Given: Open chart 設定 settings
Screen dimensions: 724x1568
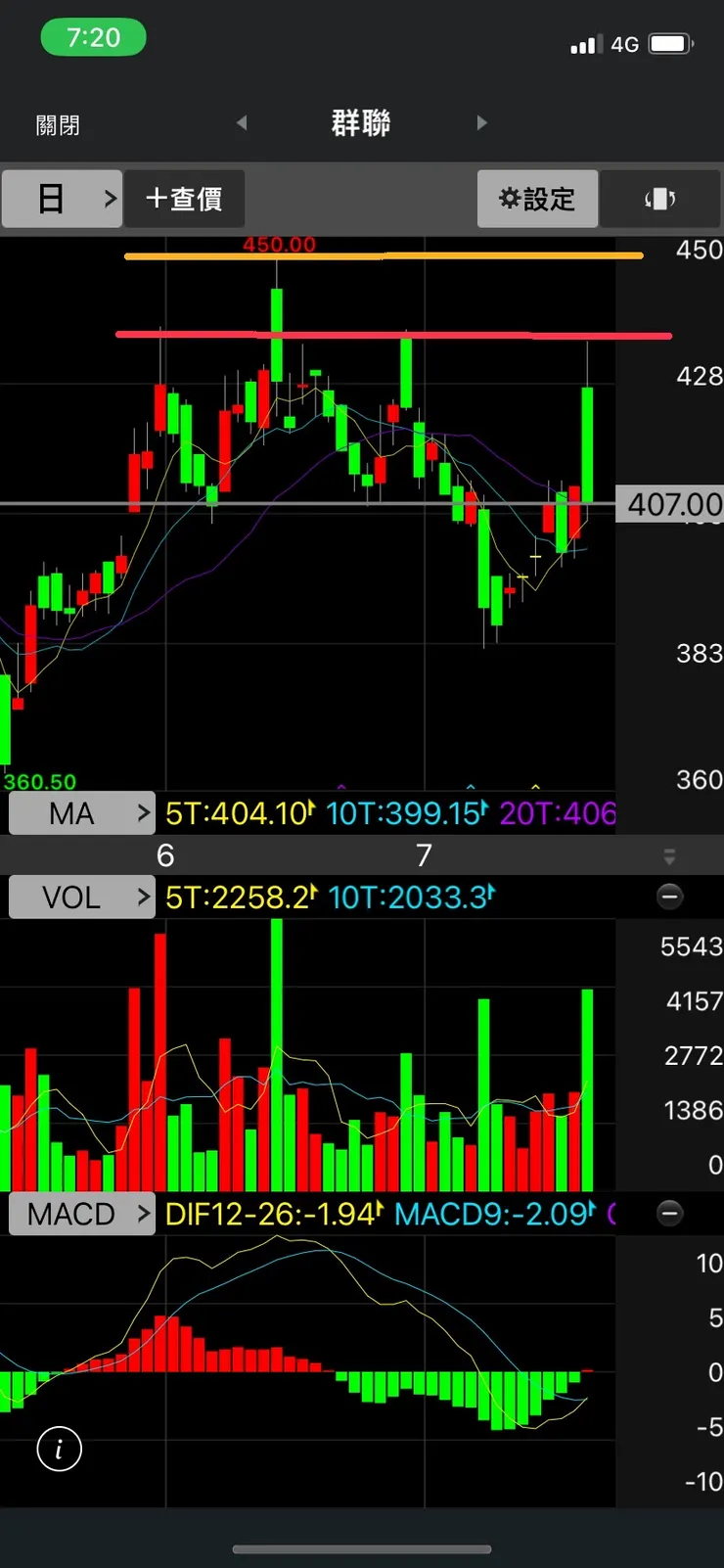Looking at the screenshot, I should coord(537,199).
